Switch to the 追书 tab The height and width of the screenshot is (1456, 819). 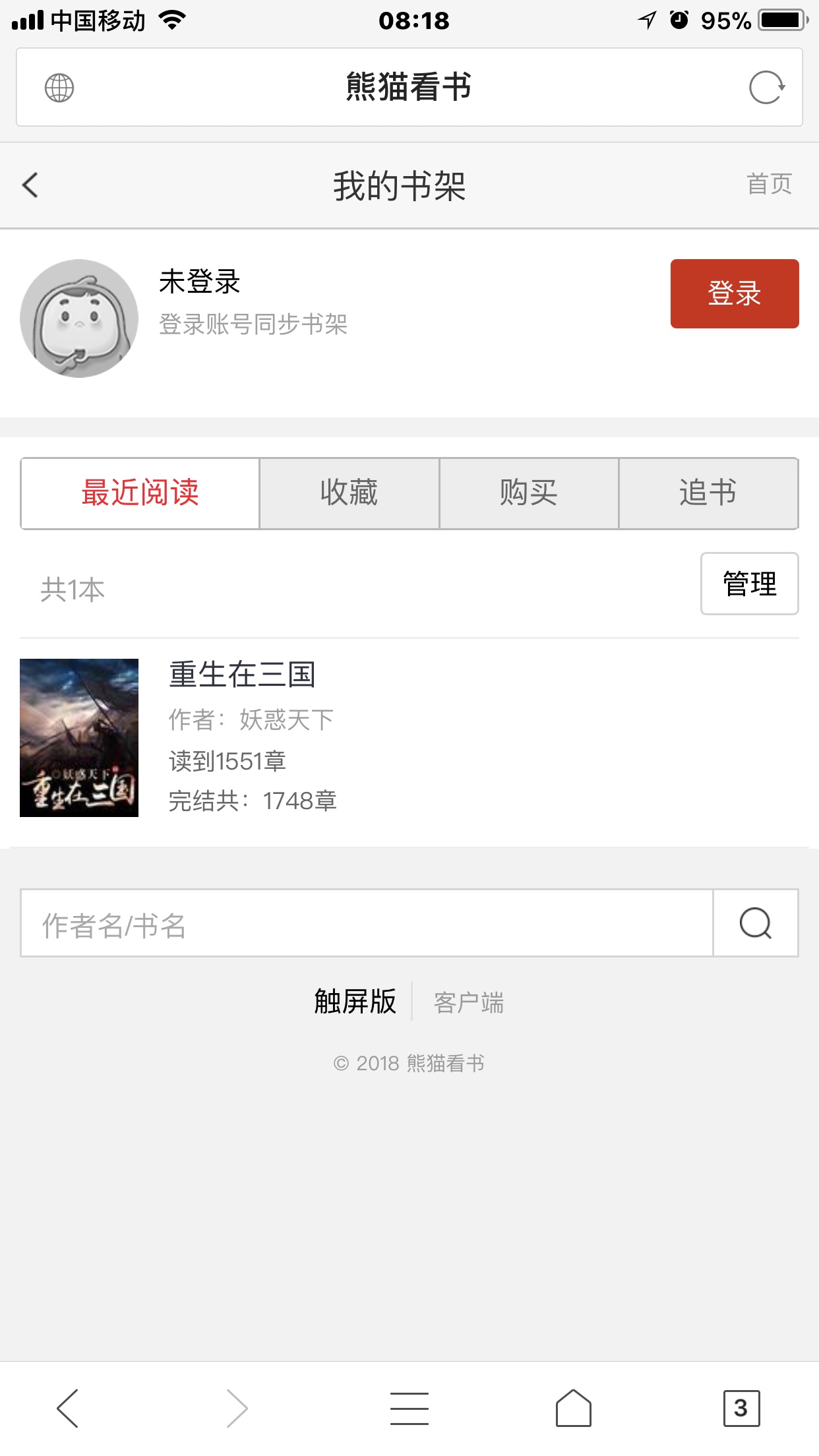(x=708, y=493)
